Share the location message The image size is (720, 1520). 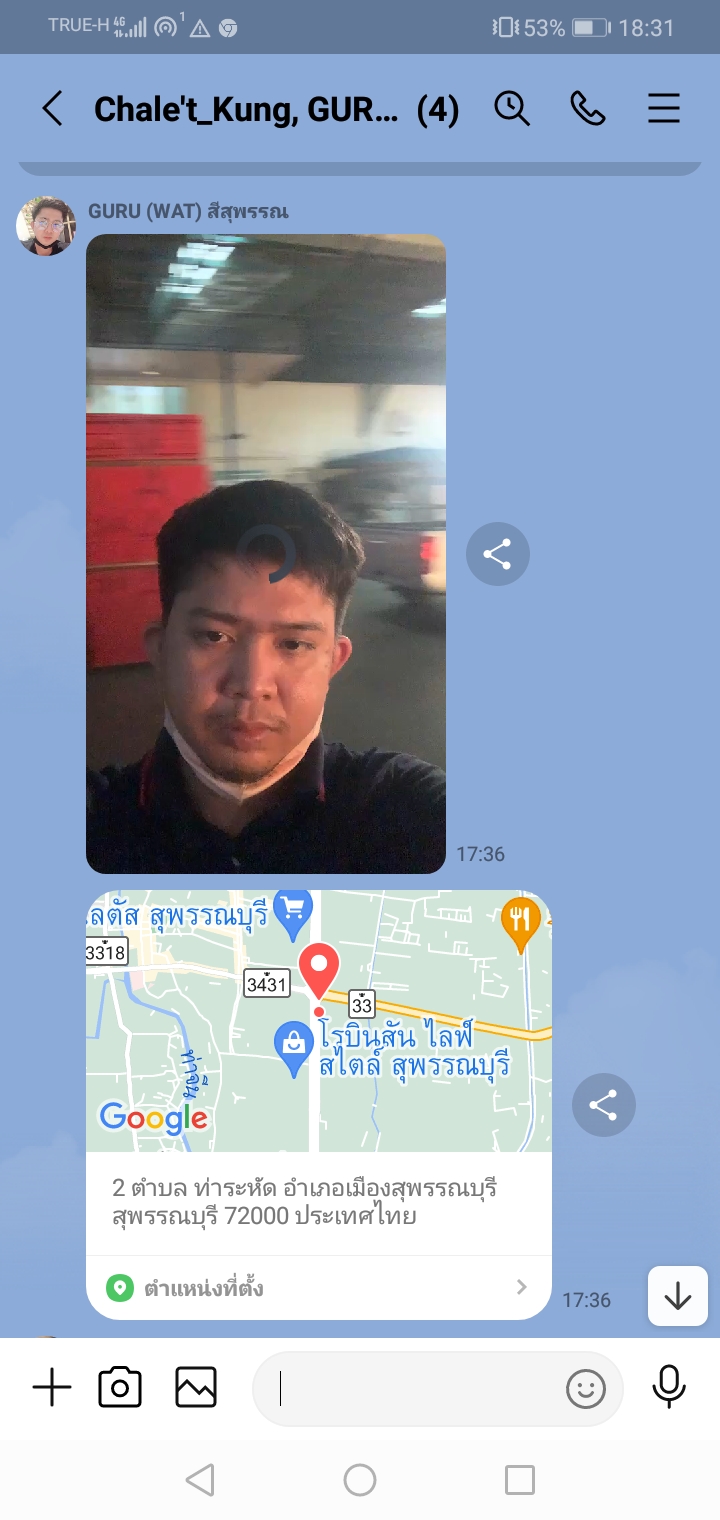click(x=603, y=1104)
